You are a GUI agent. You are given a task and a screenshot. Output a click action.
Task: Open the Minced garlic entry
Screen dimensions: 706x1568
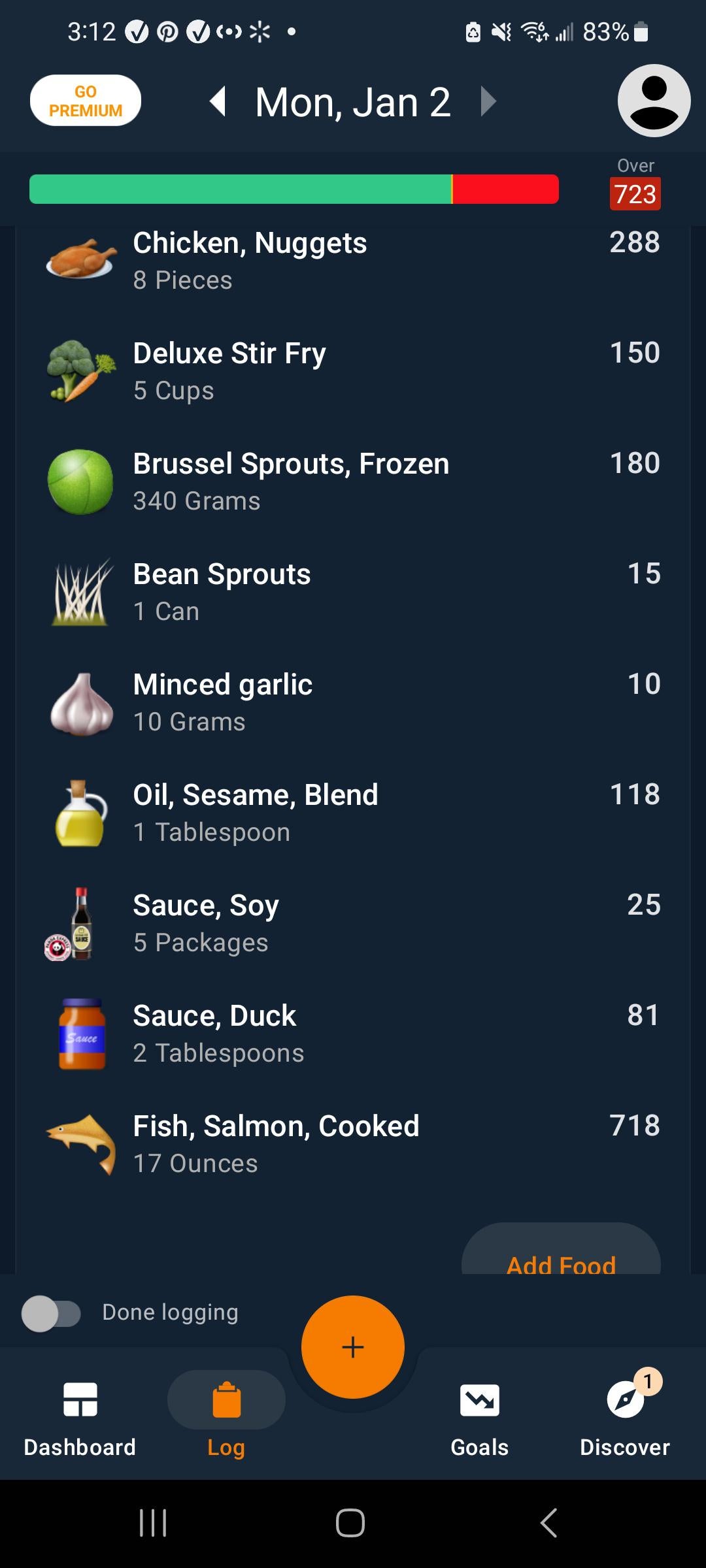353,702
